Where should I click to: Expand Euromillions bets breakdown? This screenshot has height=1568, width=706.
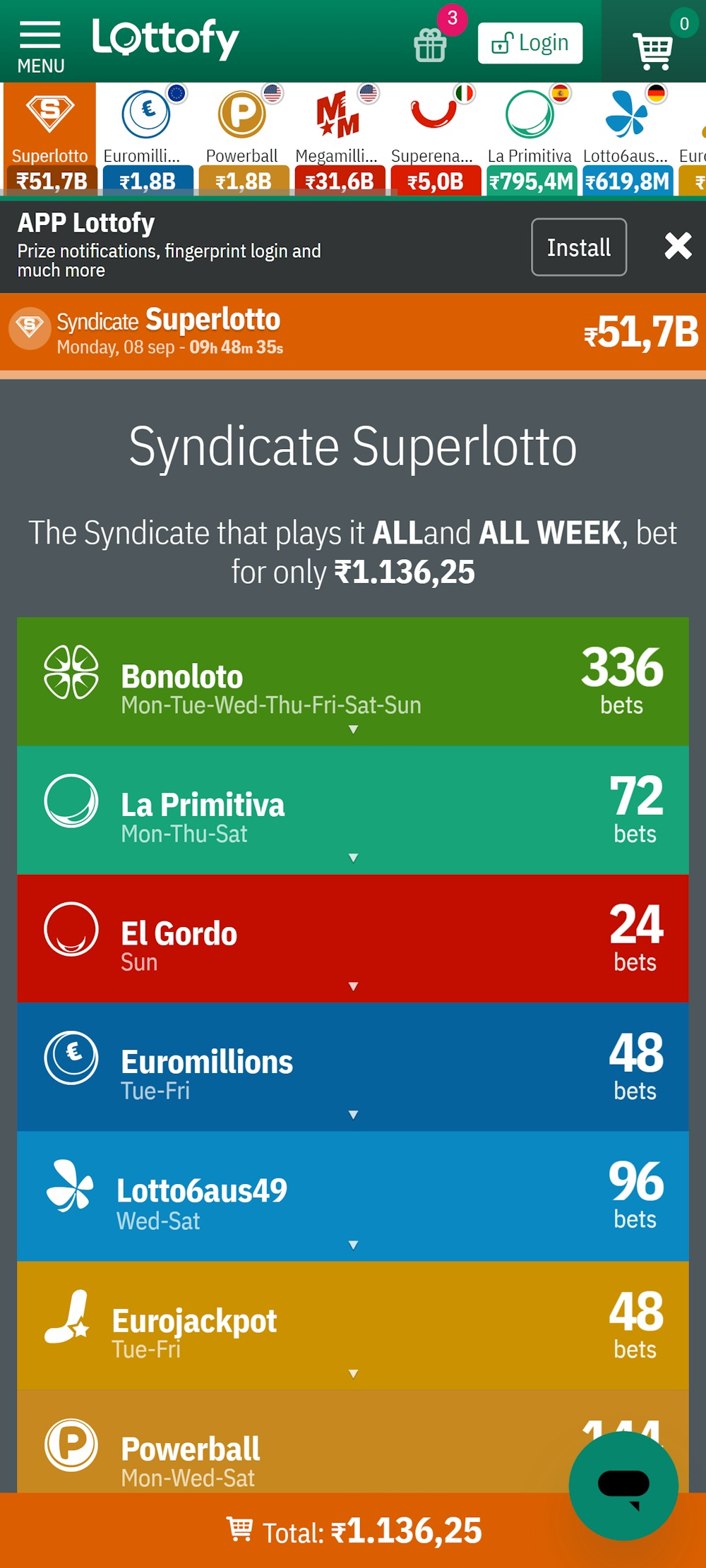353,1115
